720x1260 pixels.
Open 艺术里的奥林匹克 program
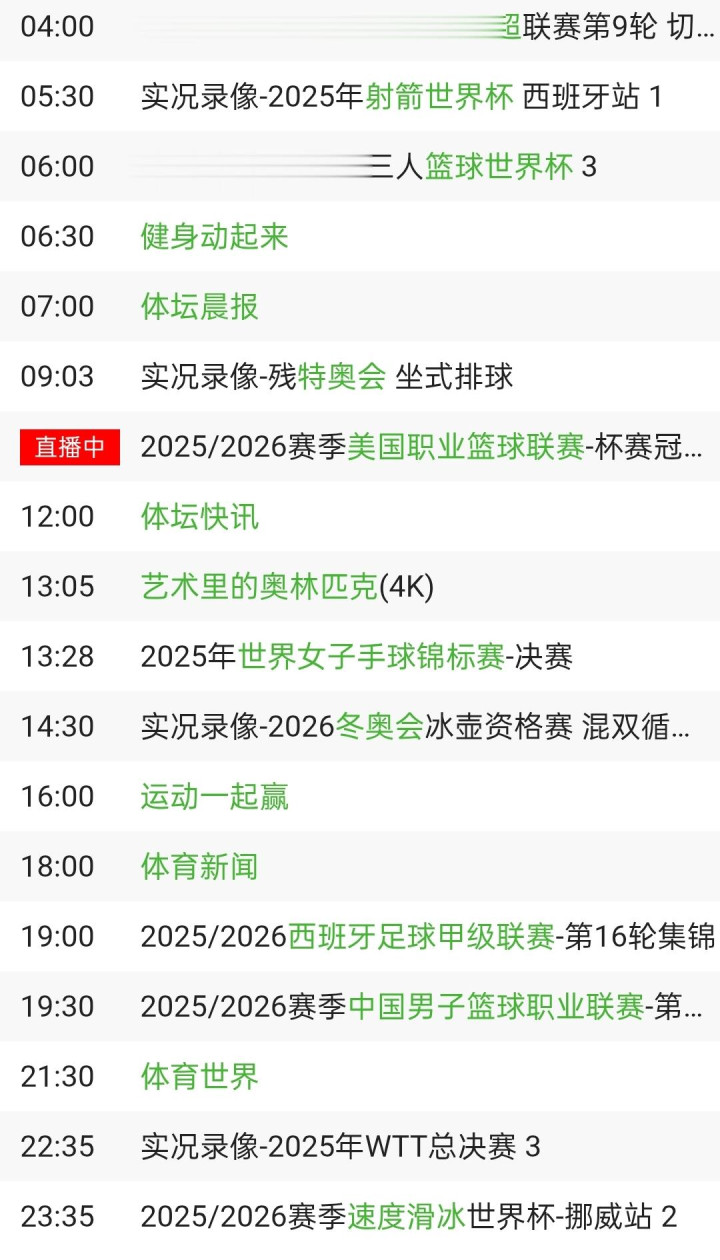259,587
